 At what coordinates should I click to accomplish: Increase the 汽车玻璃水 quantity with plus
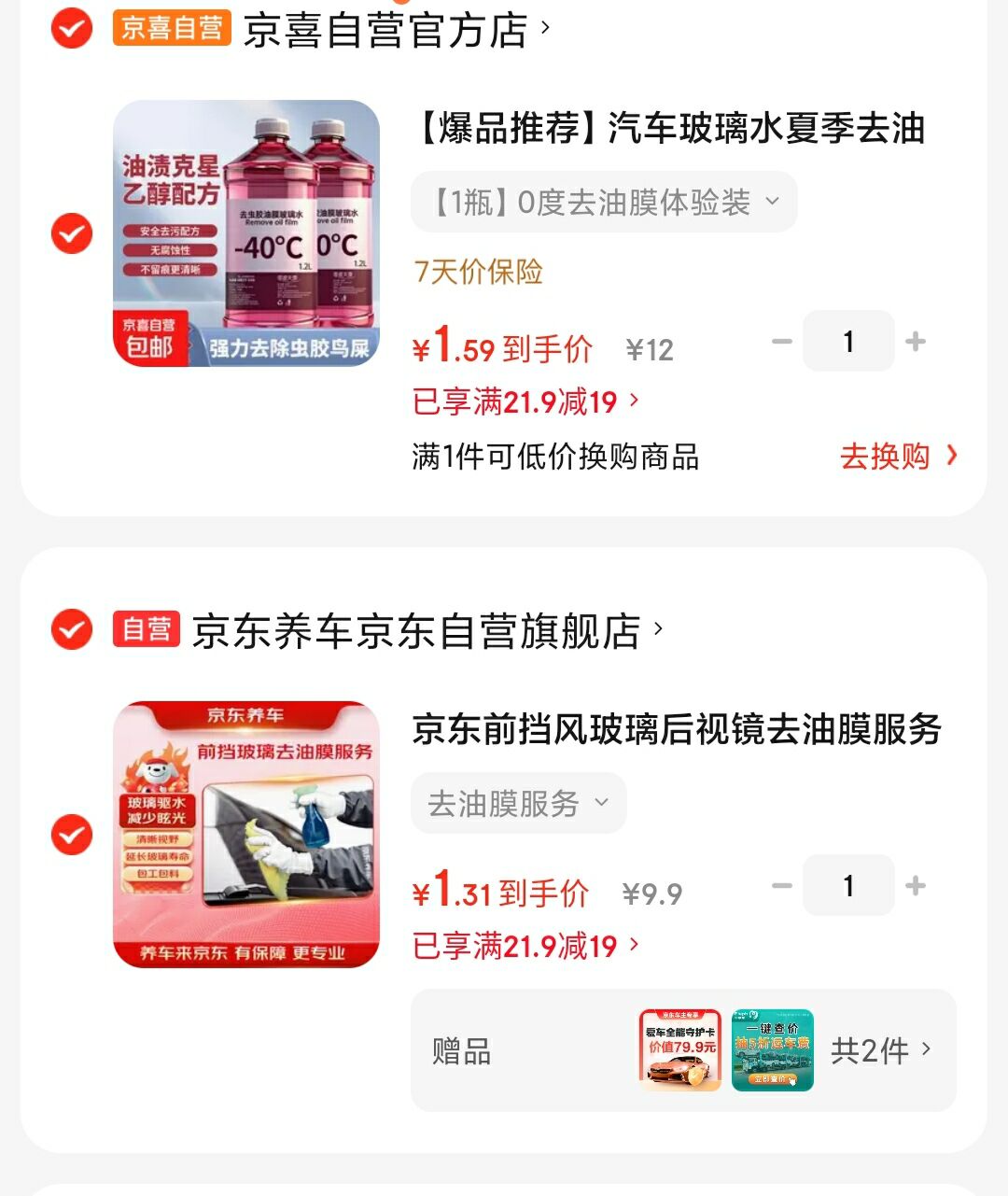916,342
